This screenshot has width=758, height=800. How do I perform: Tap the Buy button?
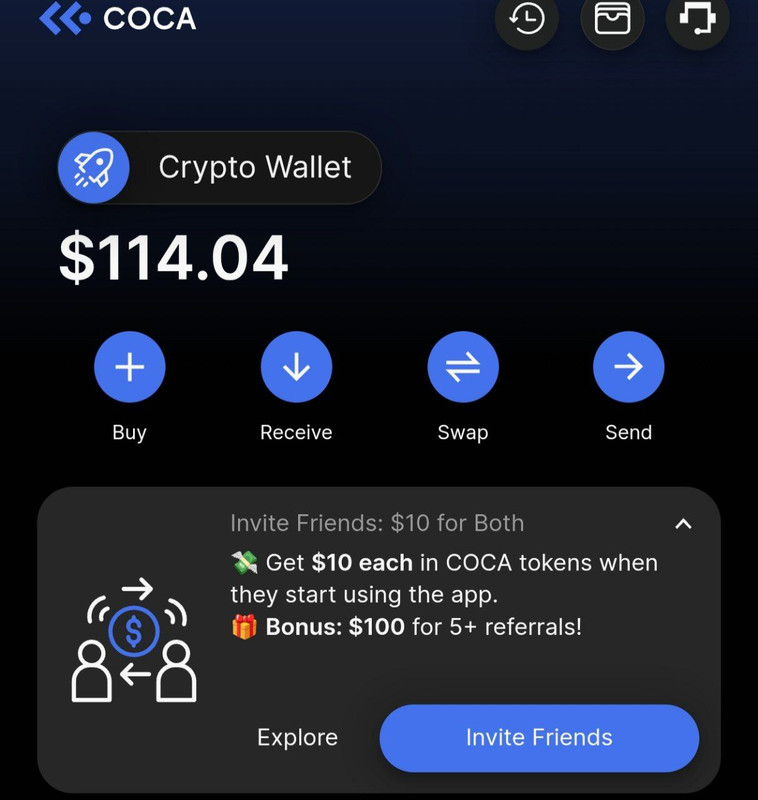pos(129,368)
